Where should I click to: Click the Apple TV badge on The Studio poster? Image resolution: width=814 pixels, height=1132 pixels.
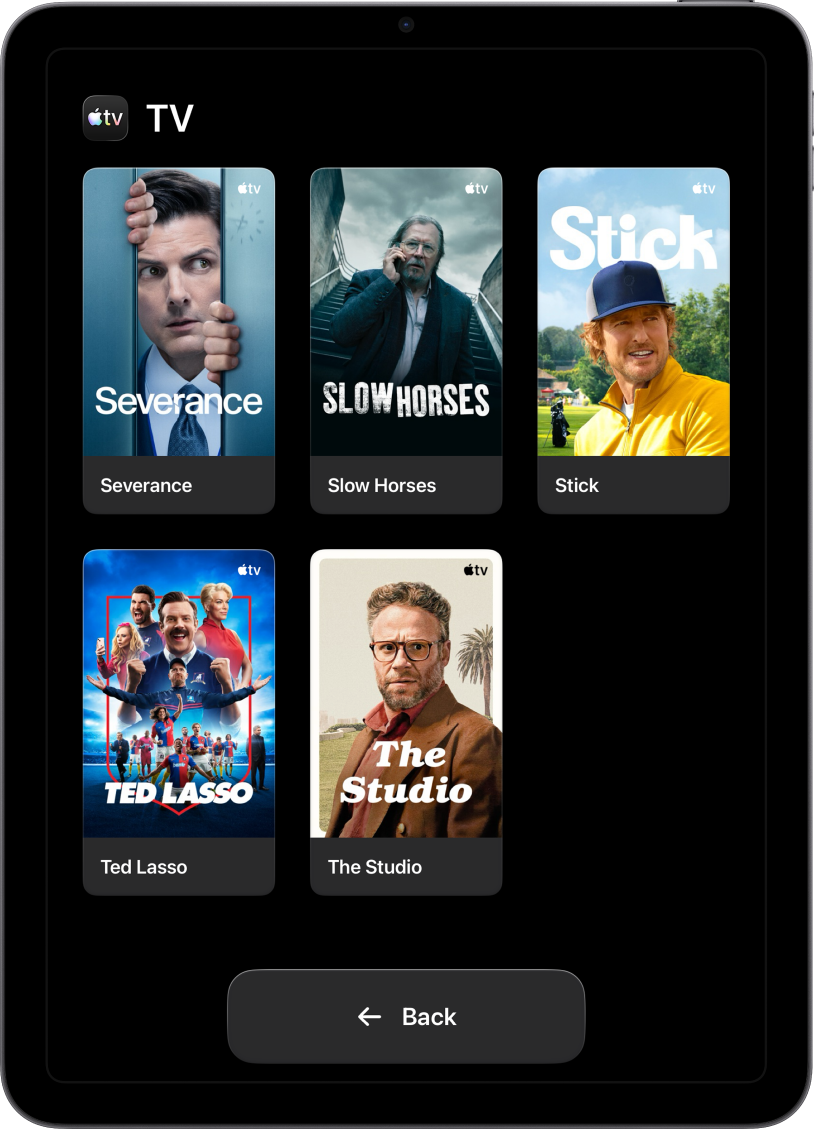tap(476, 569)
